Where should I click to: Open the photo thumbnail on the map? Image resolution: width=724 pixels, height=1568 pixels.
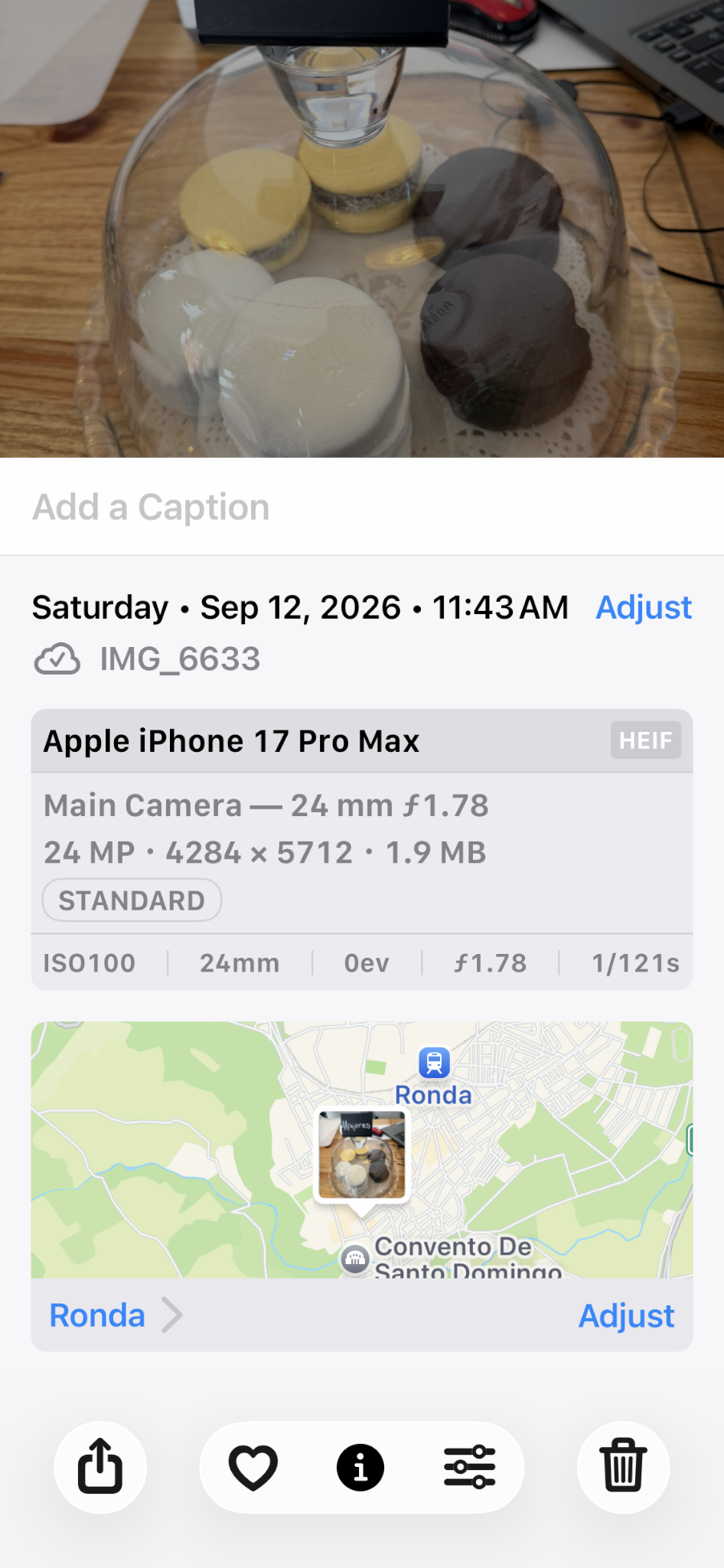[x=362, y=1155]
